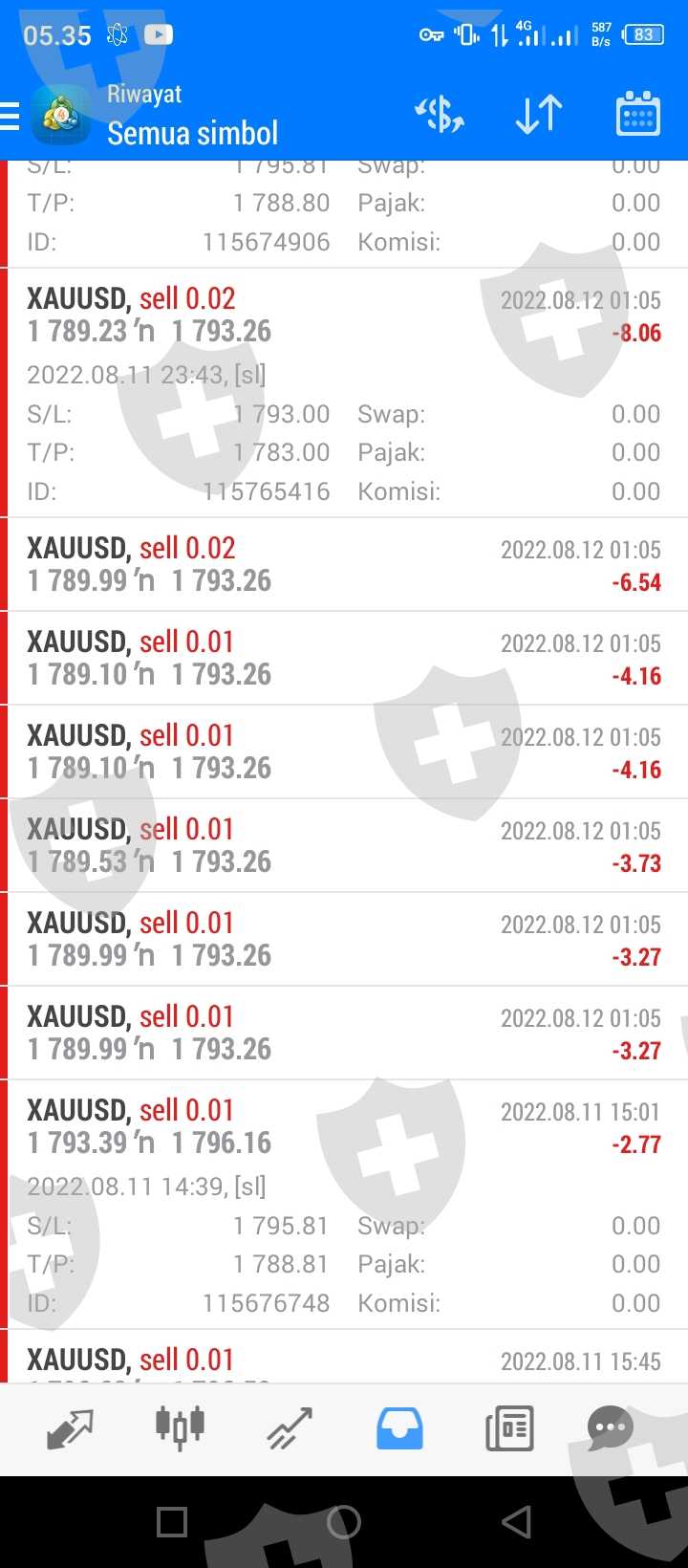Open the side drawer menu
The height and width of the screenshot is (1568, 688).
coord(11,117)
